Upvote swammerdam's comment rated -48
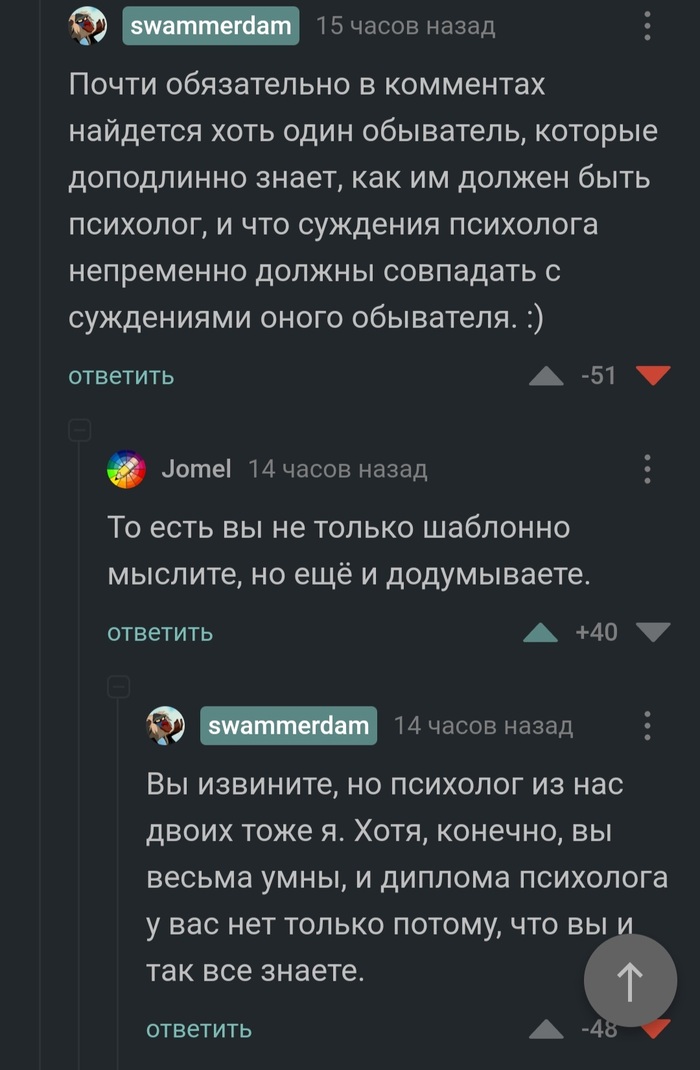The height and width of the screenshot is (1070, 700). coord(545,1029)
